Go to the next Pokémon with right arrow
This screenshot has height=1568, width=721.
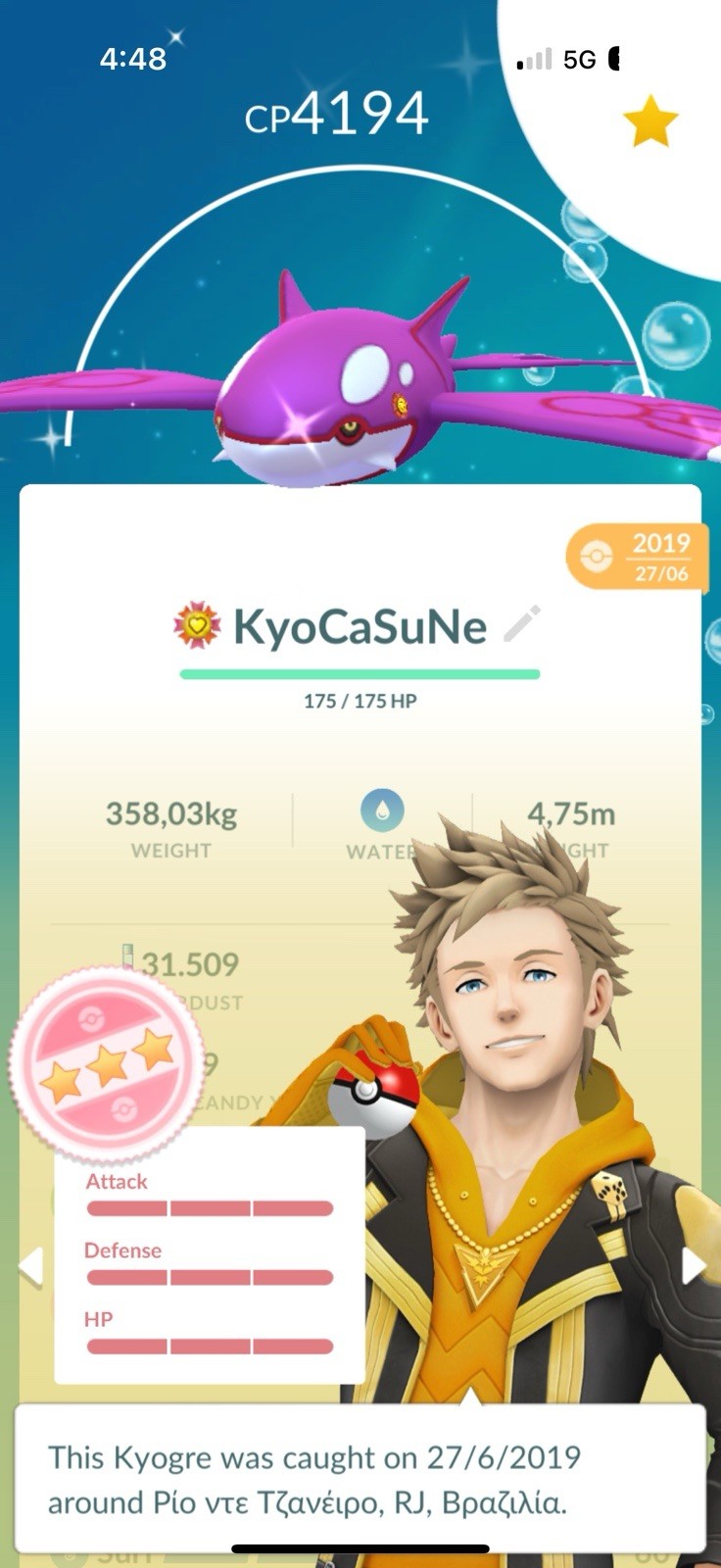tap(694, 1265)
